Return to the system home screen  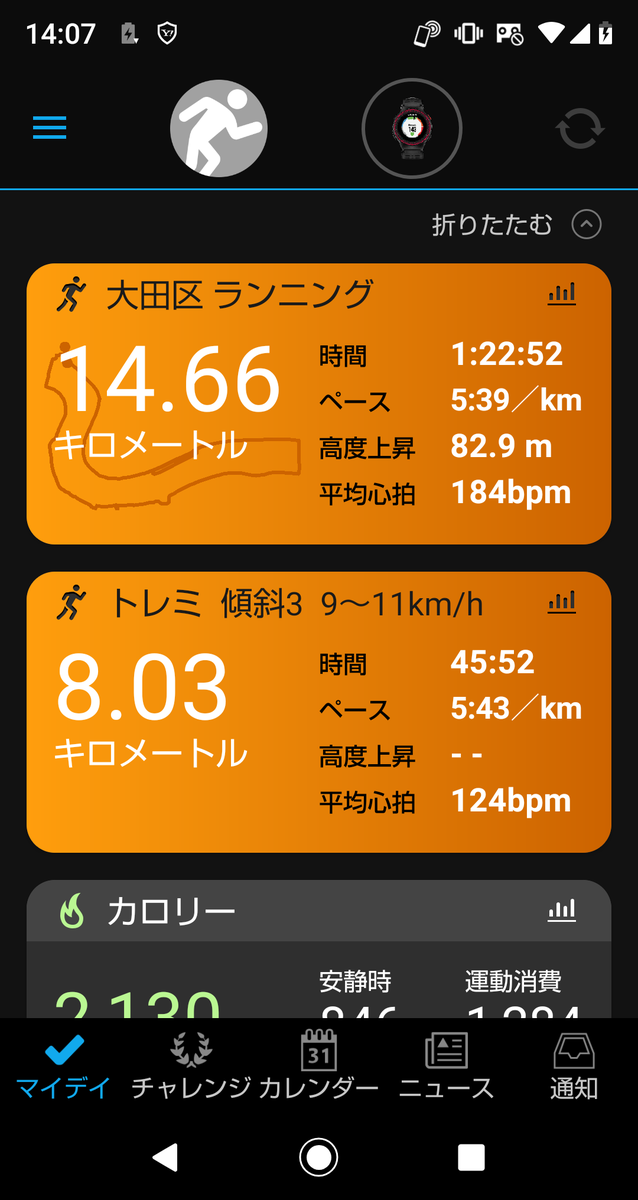click(319, 1158)
